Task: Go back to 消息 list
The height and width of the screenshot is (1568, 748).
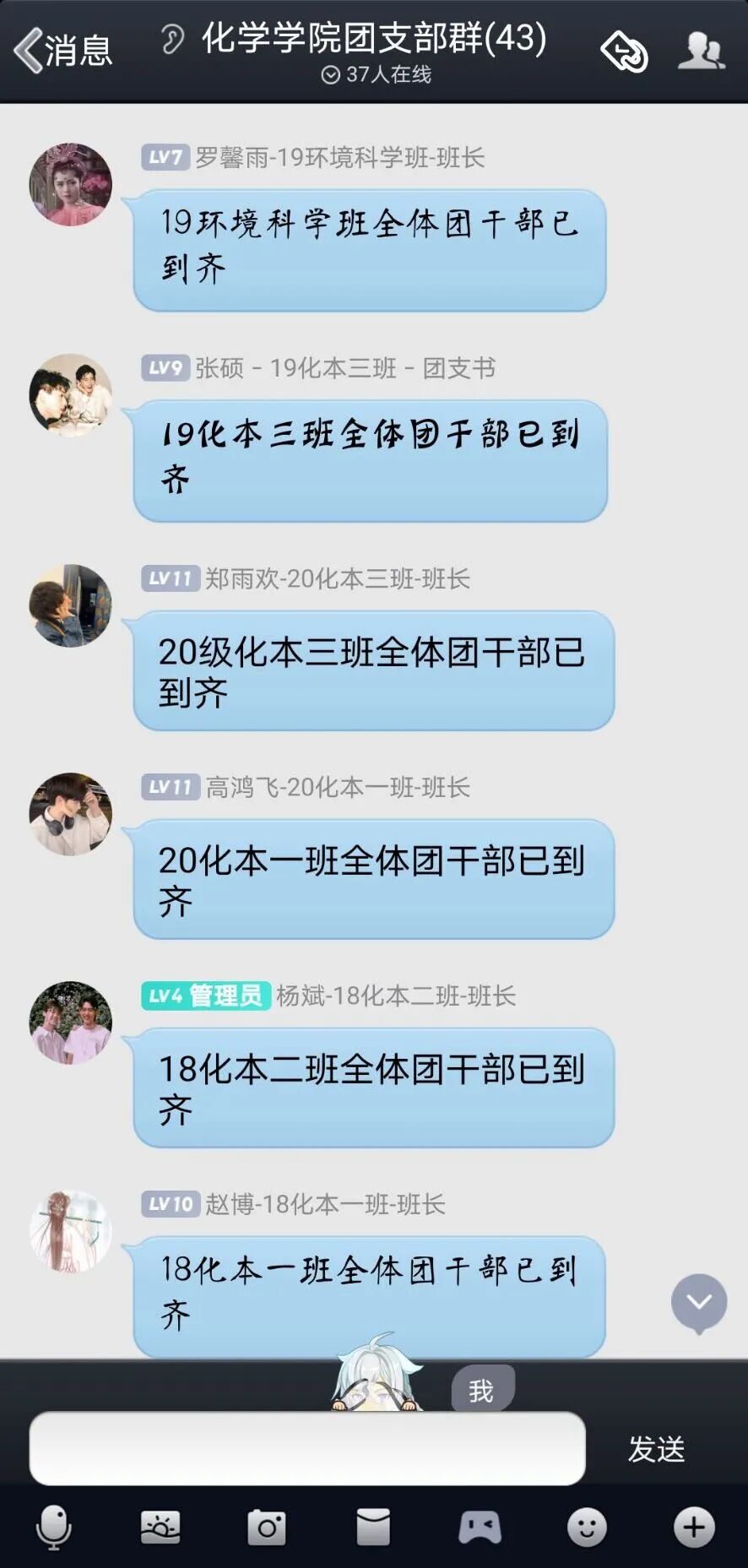Action: 62,50
